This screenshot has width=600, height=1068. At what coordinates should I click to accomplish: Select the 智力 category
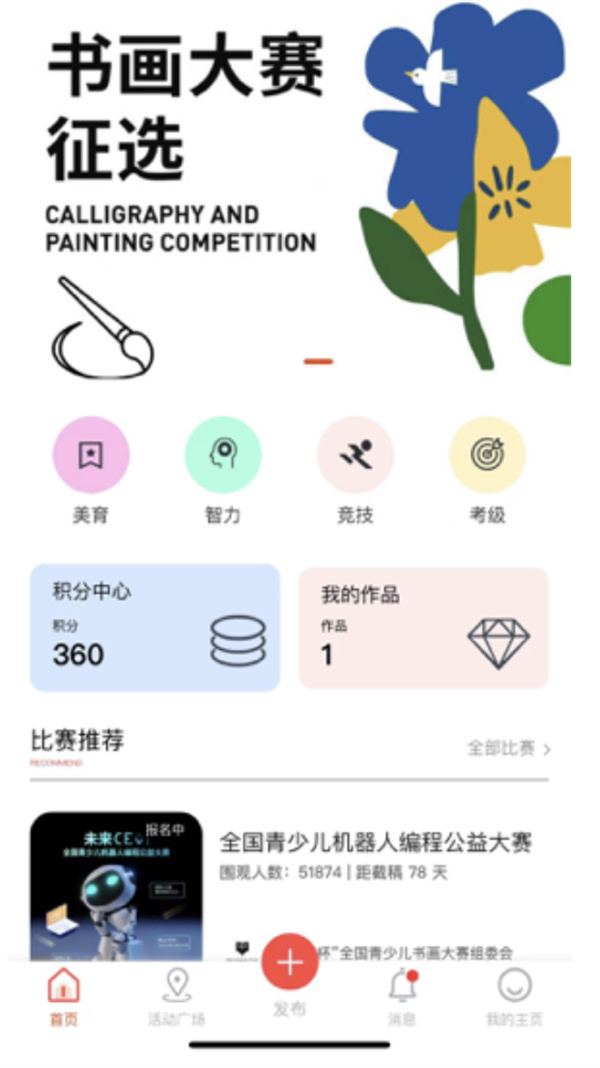223,456
